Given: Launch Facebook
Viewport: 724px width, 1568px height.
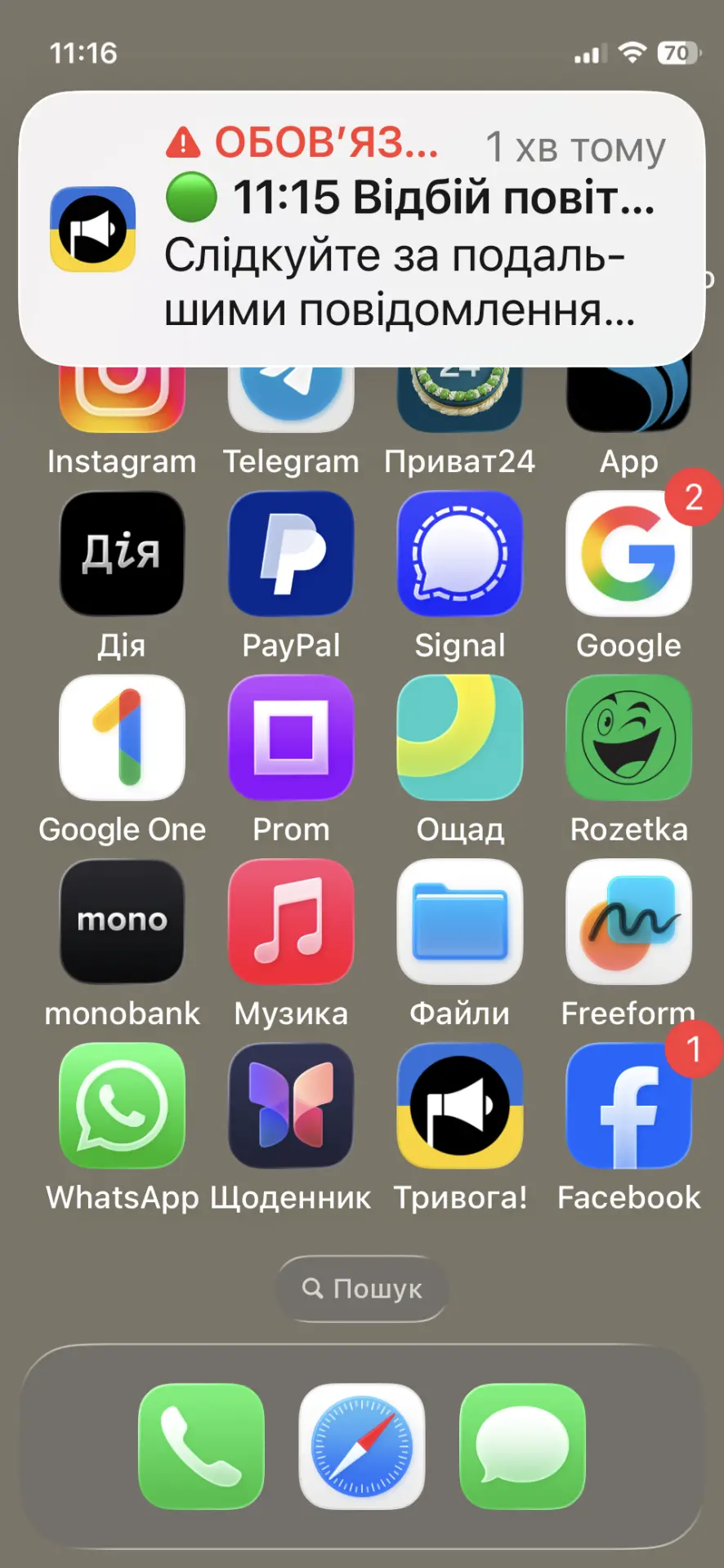Looking at the screenshot, I should pyautogui.click(x=628, y=1106).
